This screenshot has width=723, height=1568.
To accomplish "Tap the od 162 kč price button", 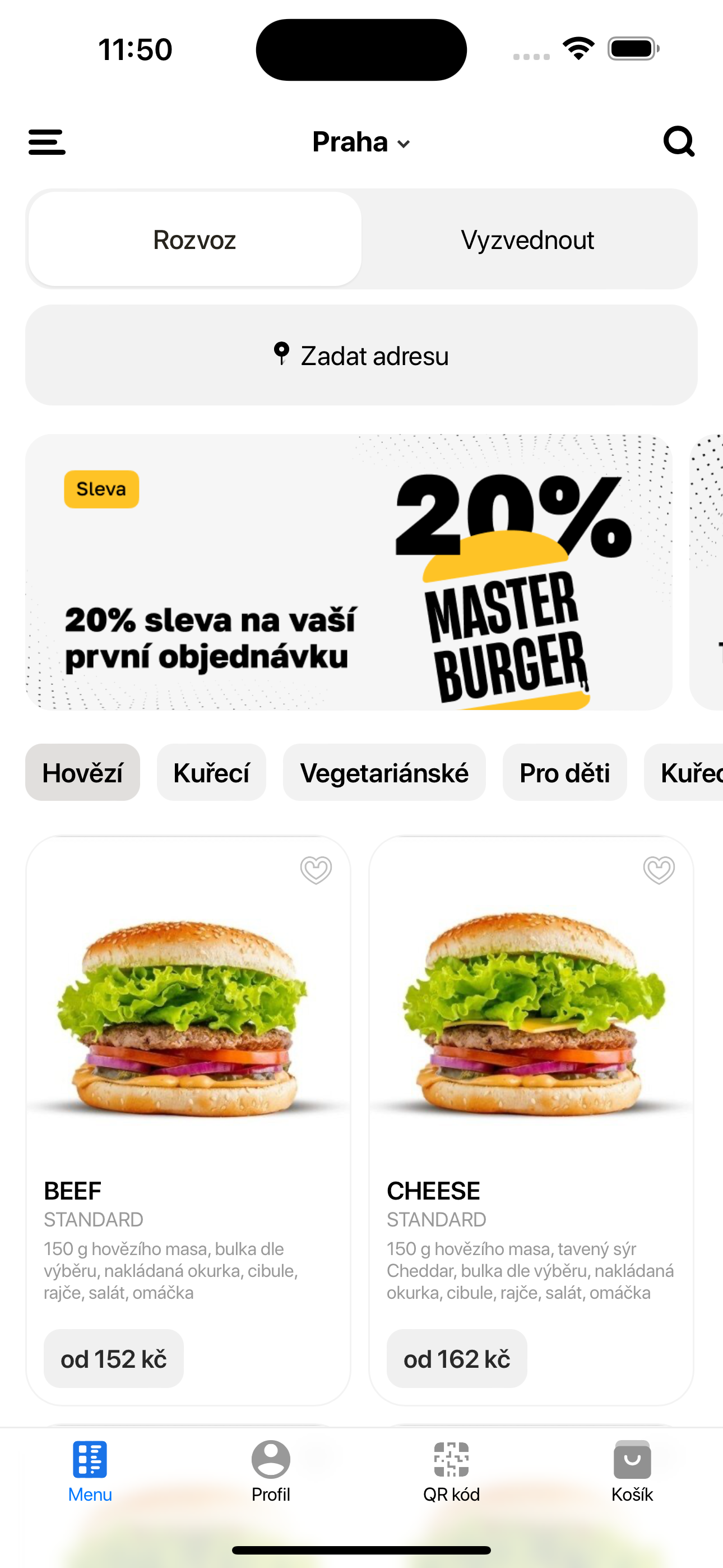I will (456, 1359).
